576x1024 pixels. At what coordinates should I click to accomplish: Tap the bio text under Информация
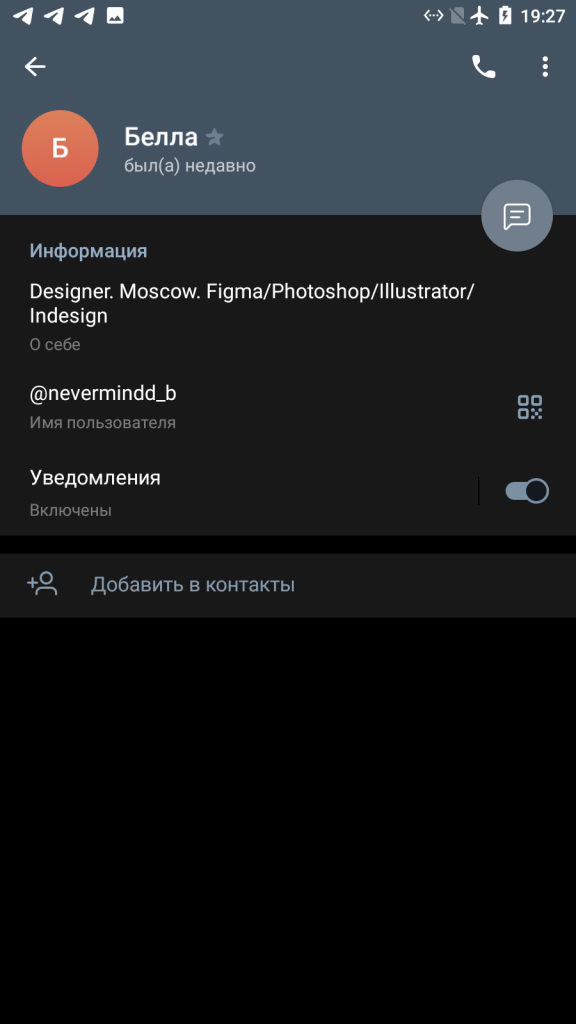point(252,304)
